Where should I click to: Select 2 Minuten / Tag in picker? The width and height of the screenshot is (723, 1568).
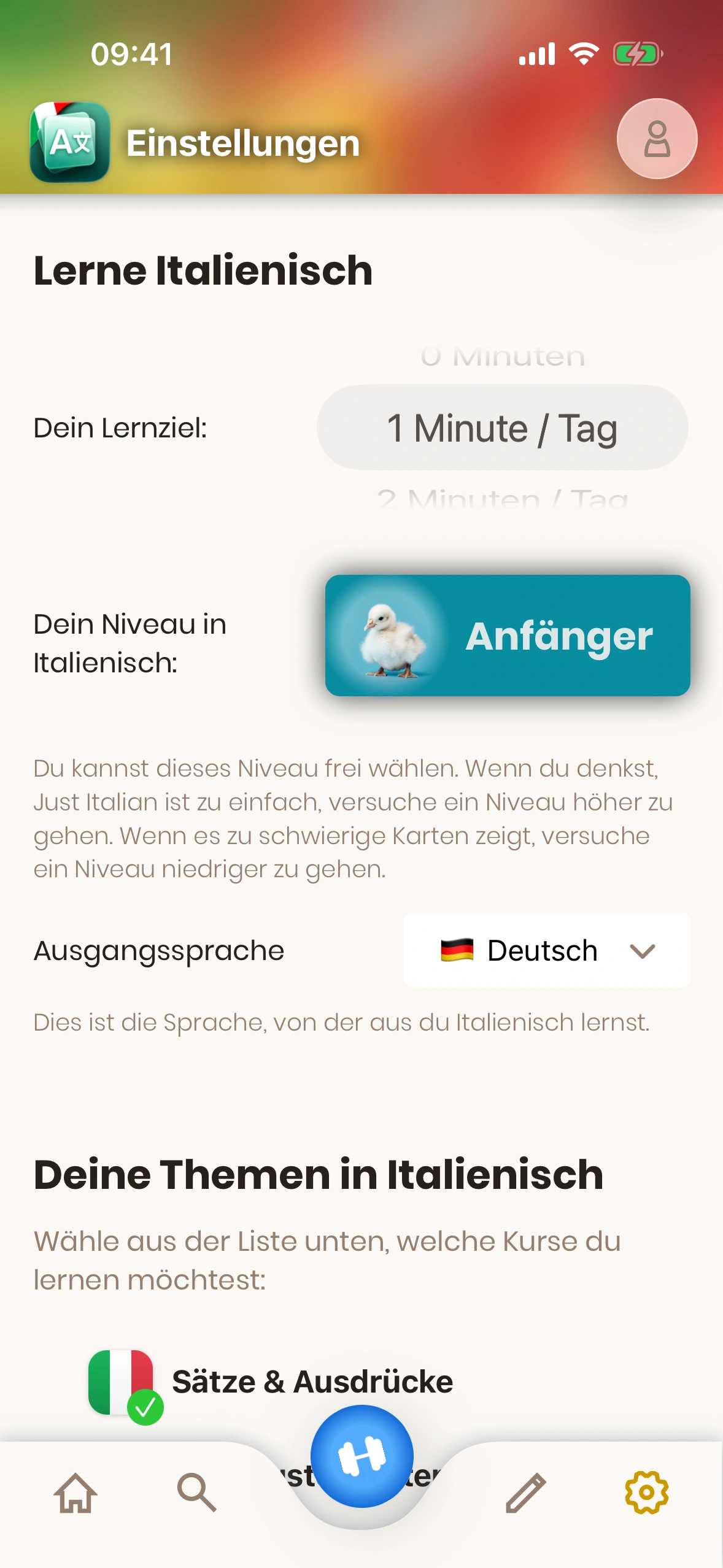point(502,500)
